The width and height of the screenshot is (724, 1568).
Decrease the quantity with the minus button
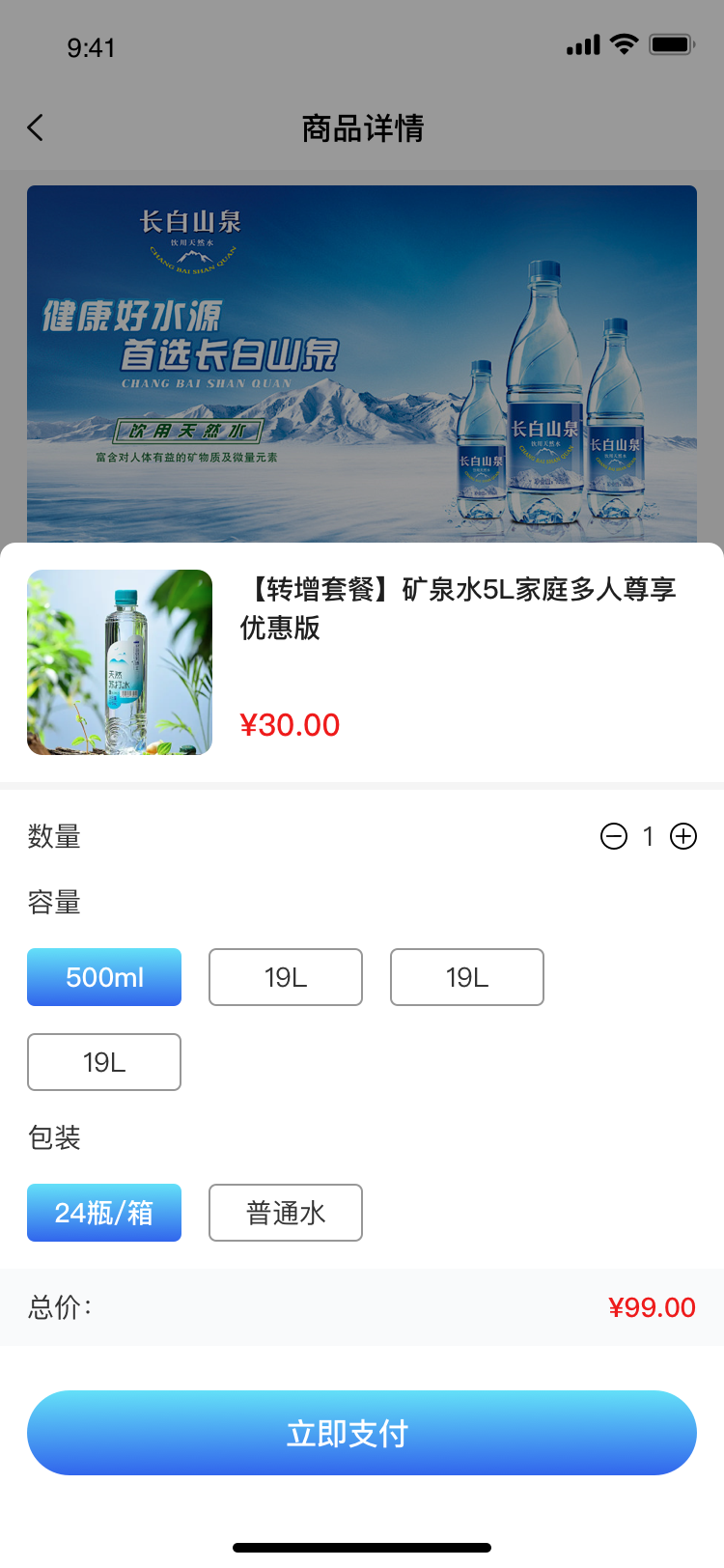[x=614, y=836]
